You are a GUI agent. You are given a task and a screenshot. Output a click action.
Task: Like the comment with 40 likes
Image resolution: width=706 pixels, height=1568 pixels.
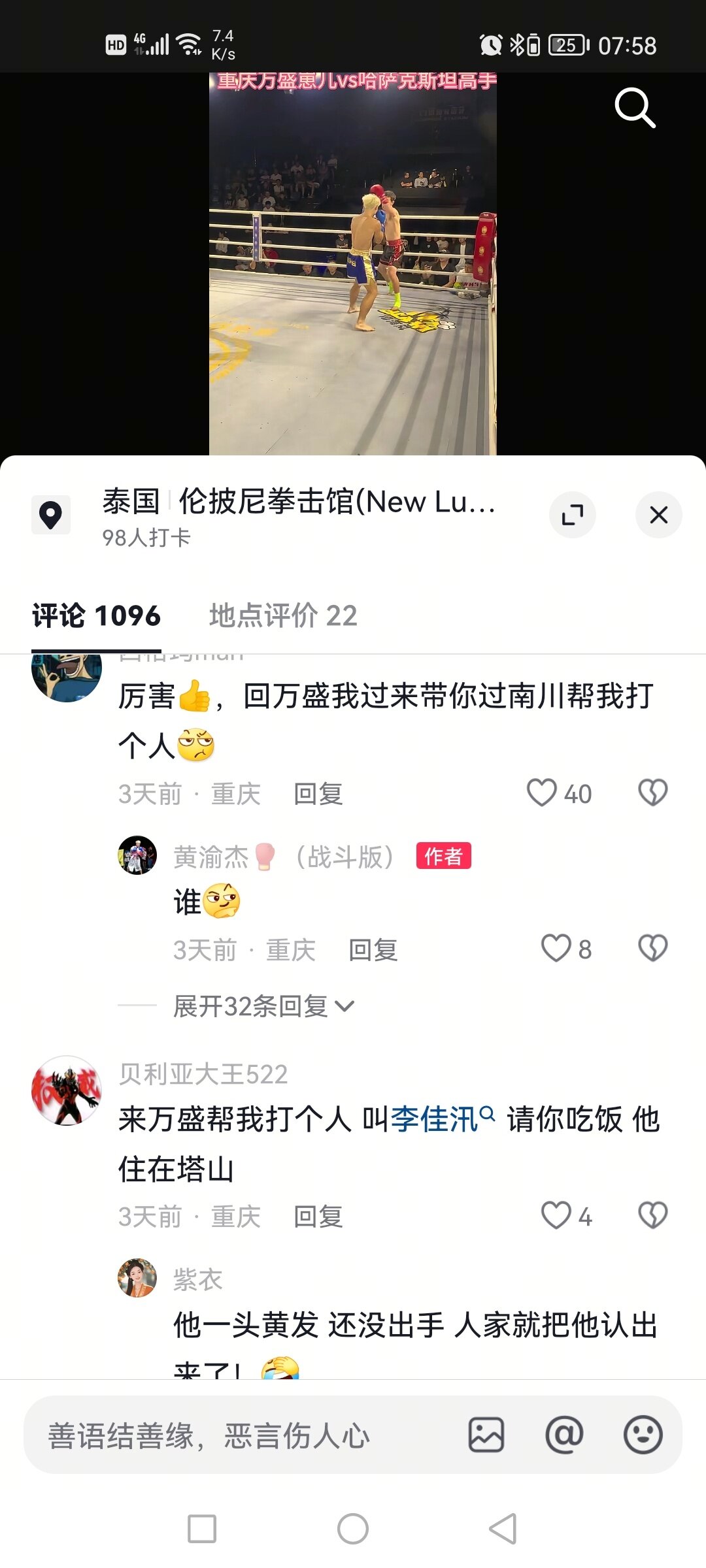click(x=543, y=793)
